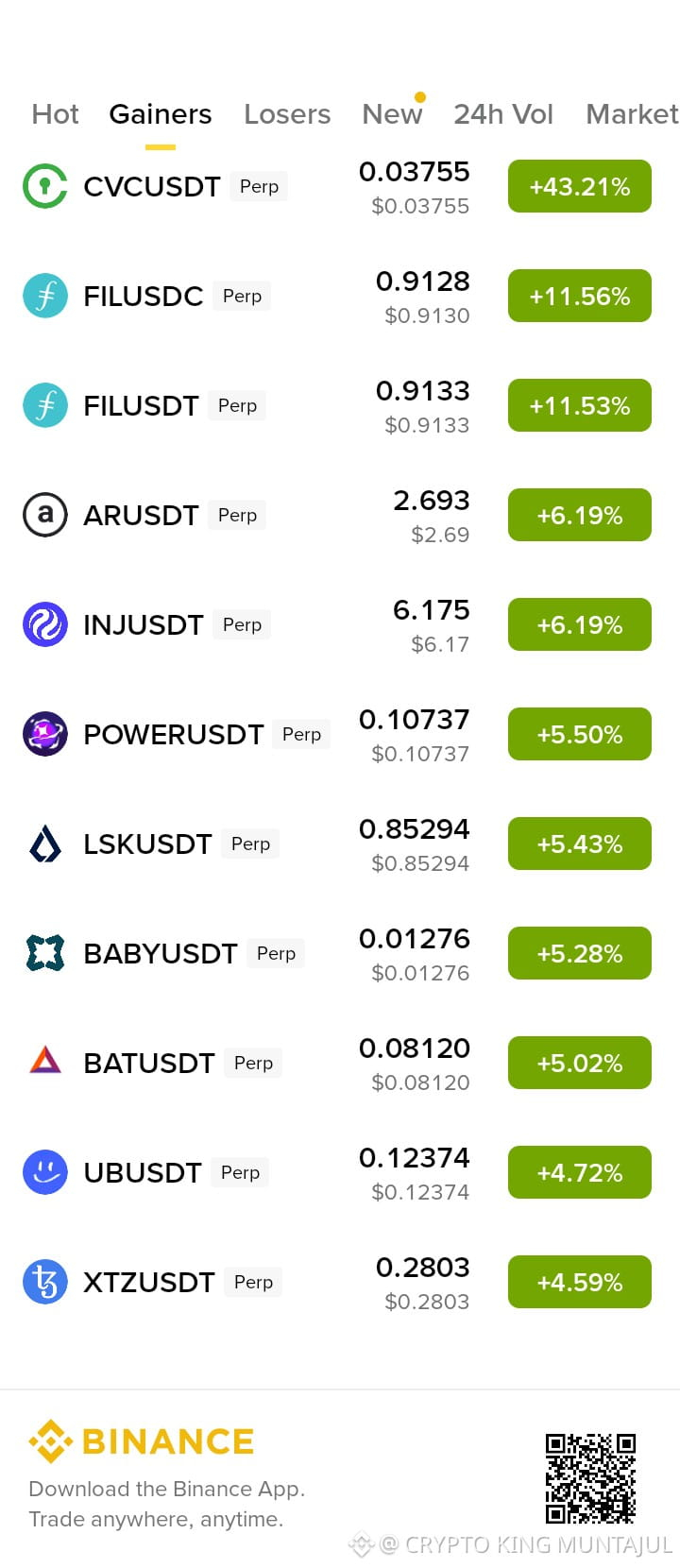Open the New tab
Screen dimensions: 680x1568
[x=392, y=114]
